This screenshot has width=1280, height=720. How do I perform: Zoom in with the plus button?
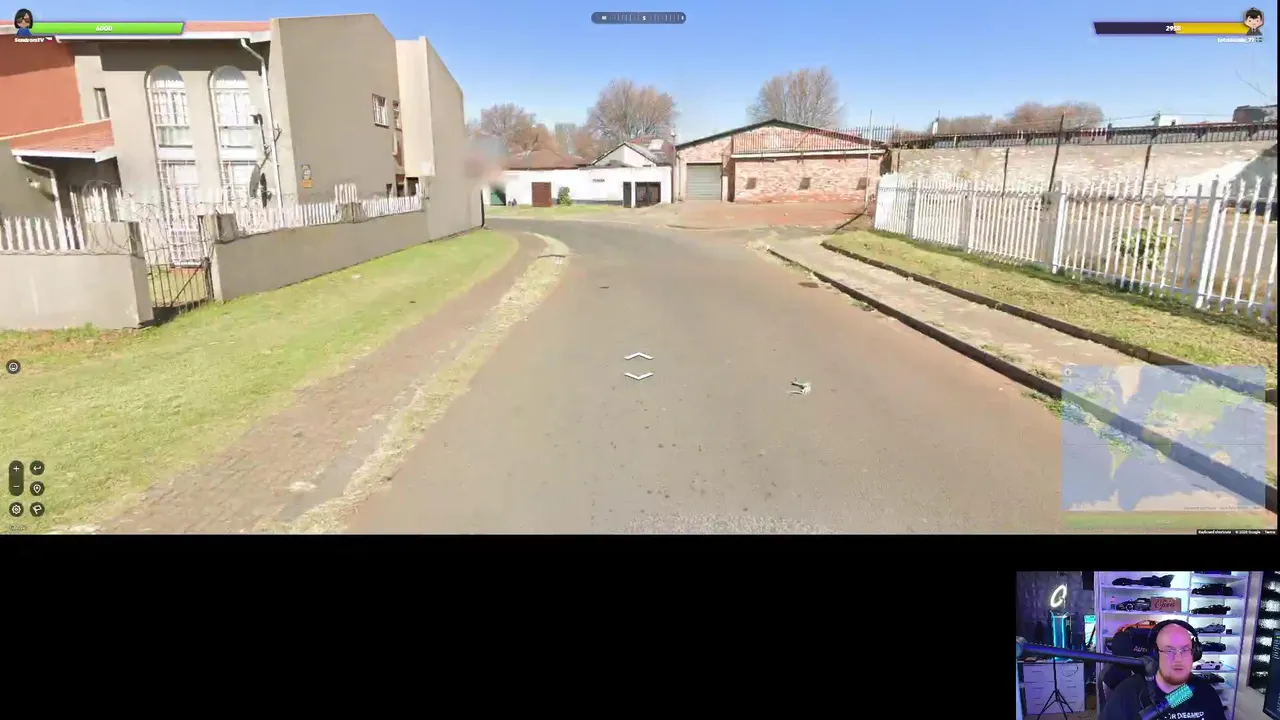16,468
